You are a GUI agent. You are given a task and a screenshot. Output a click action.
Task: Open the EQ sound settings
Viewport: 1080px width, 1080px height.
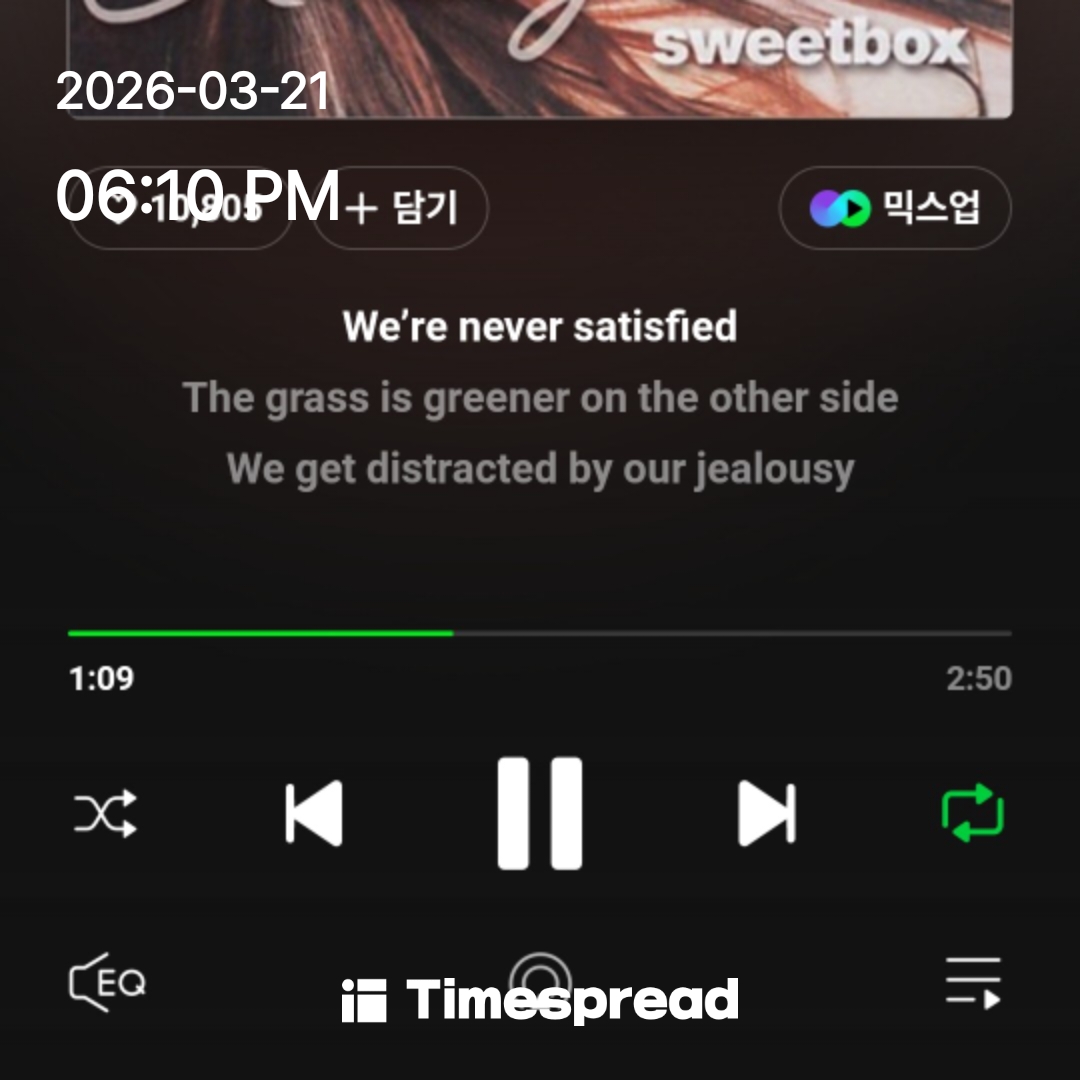point(107,983)
